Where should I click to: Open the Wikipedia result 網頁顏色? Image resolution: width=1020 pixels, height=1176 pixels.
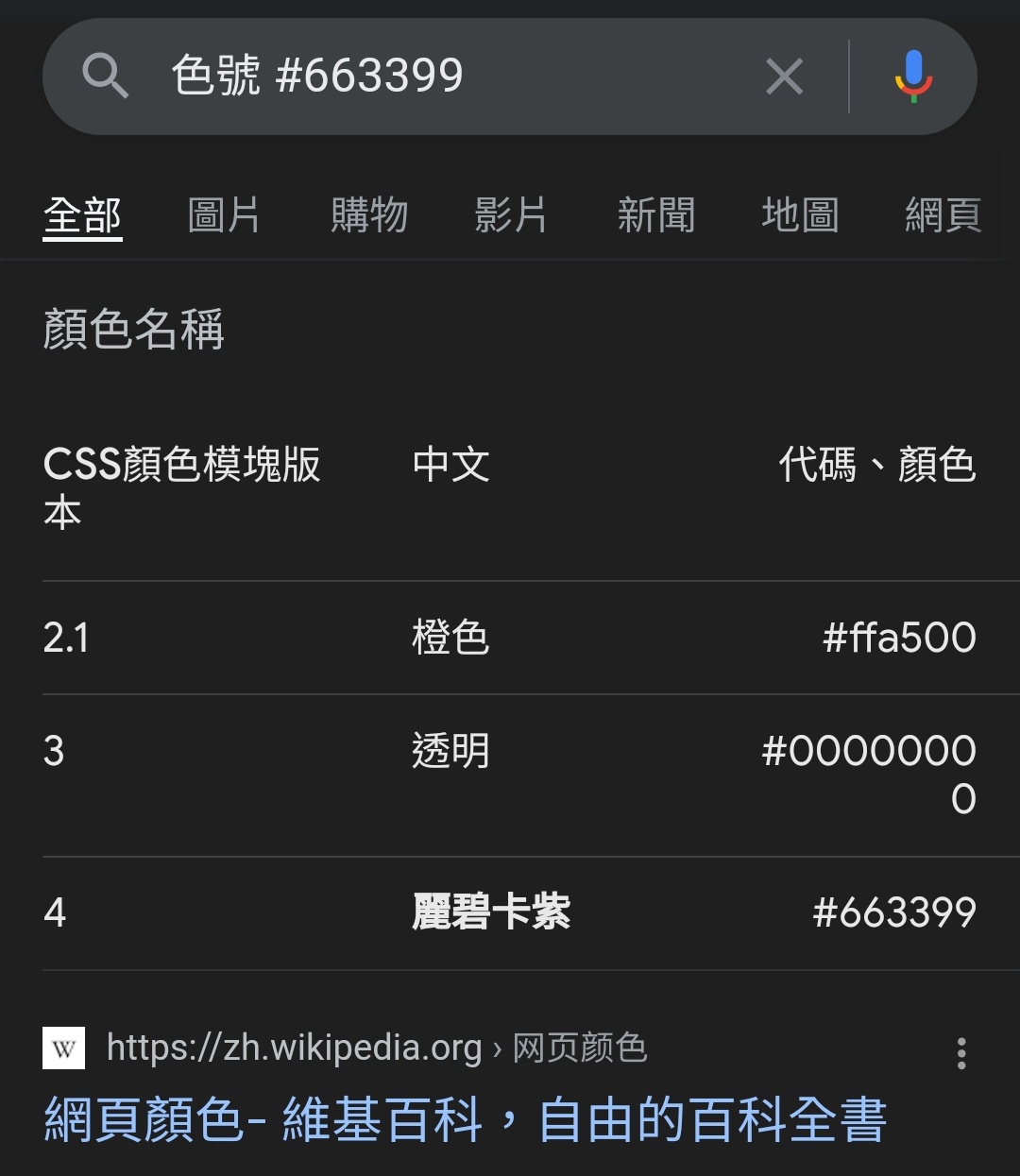click(465, 1120)
